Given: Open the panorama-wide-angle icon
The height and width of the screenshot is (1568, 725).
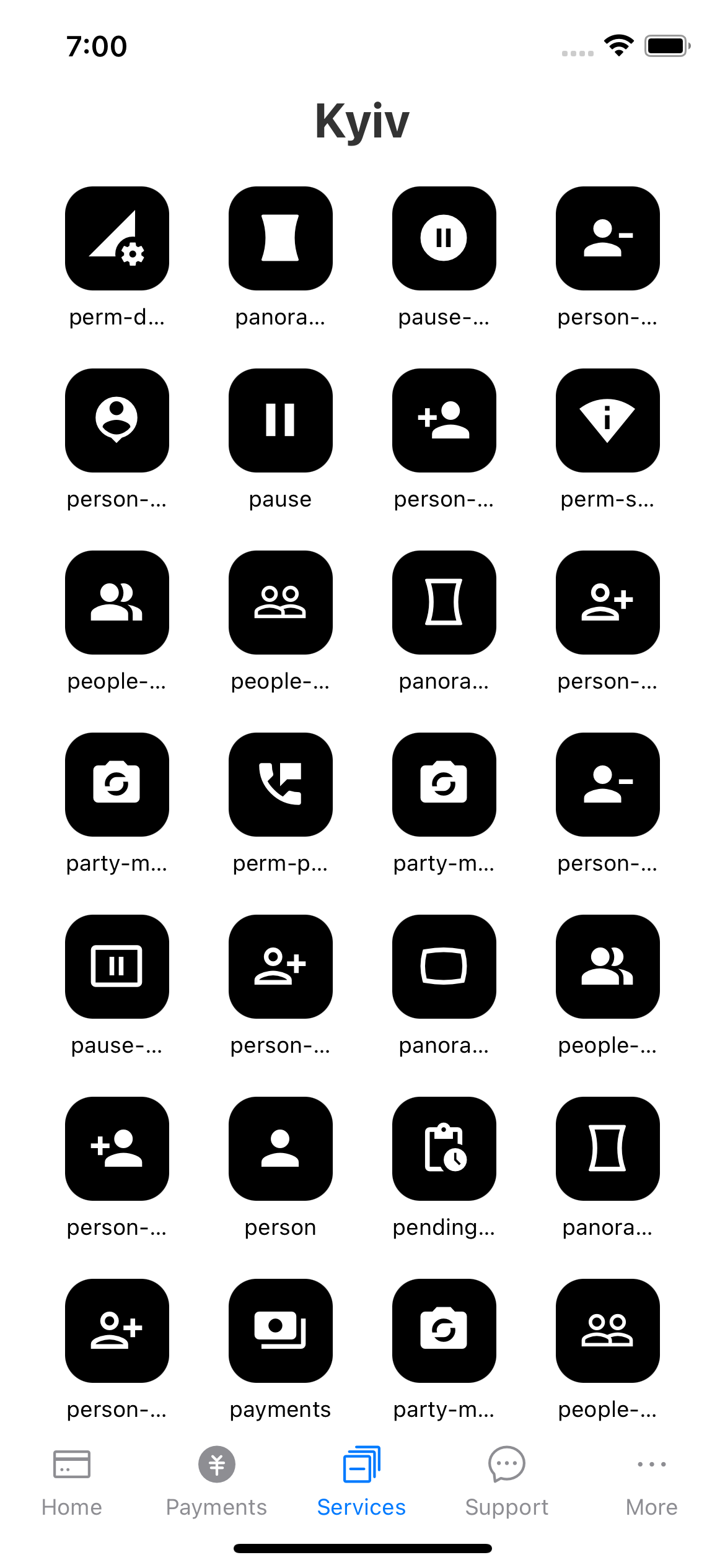Looking at the screenshot, I should [x=444, y=967].
